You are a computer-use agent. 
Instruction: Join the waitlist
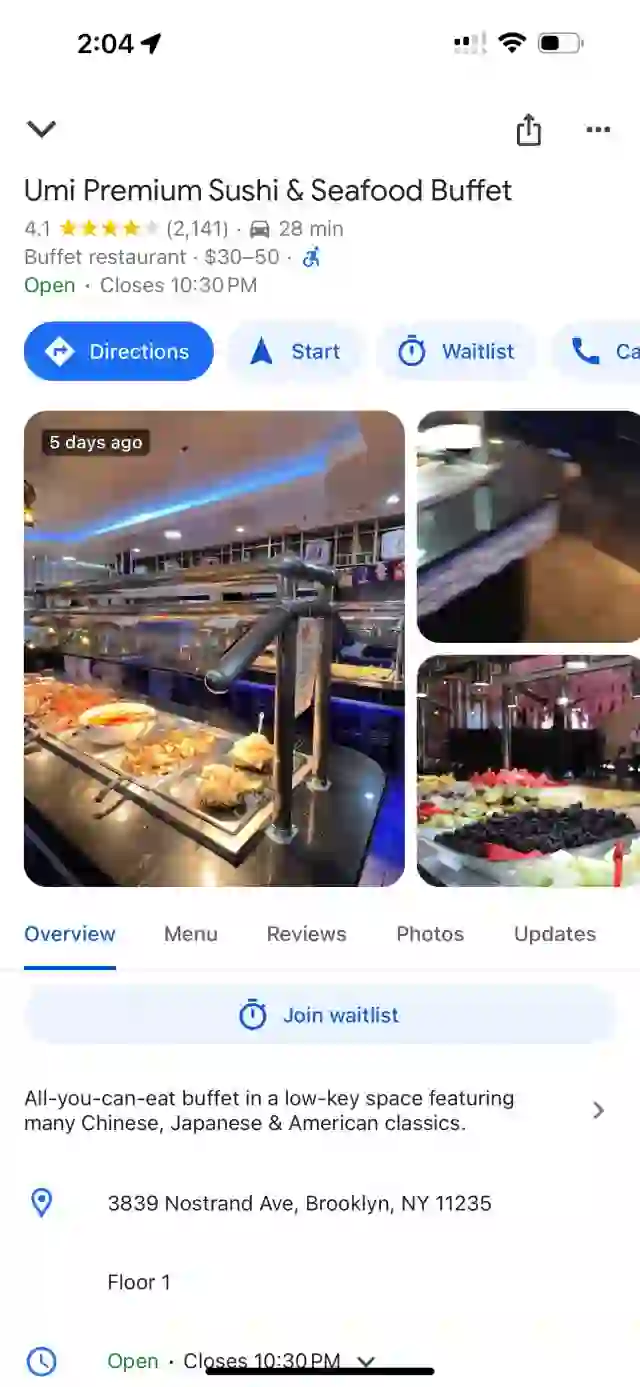[319, 1015]
